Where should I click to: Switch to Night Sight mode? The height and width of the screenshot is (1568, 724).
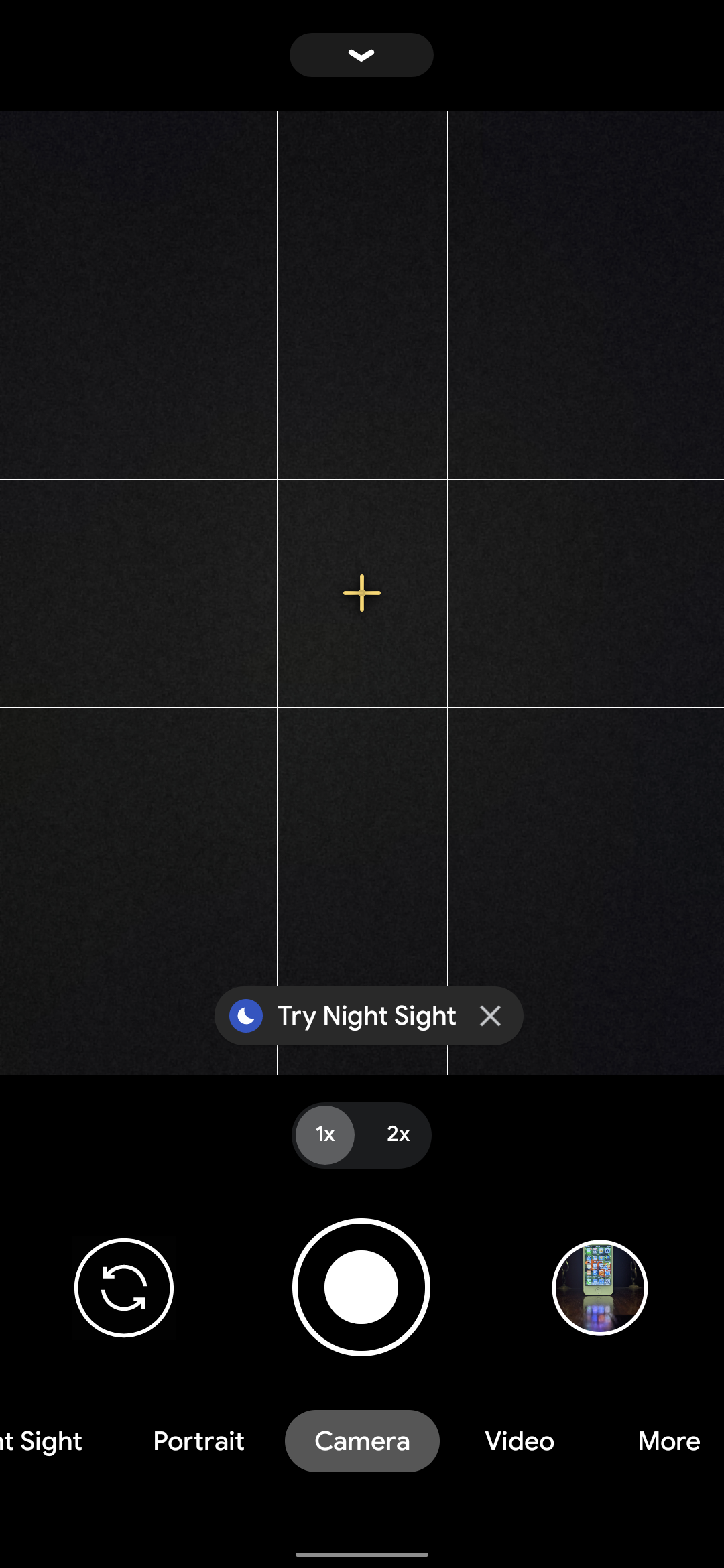click(x=42, y=1441)
